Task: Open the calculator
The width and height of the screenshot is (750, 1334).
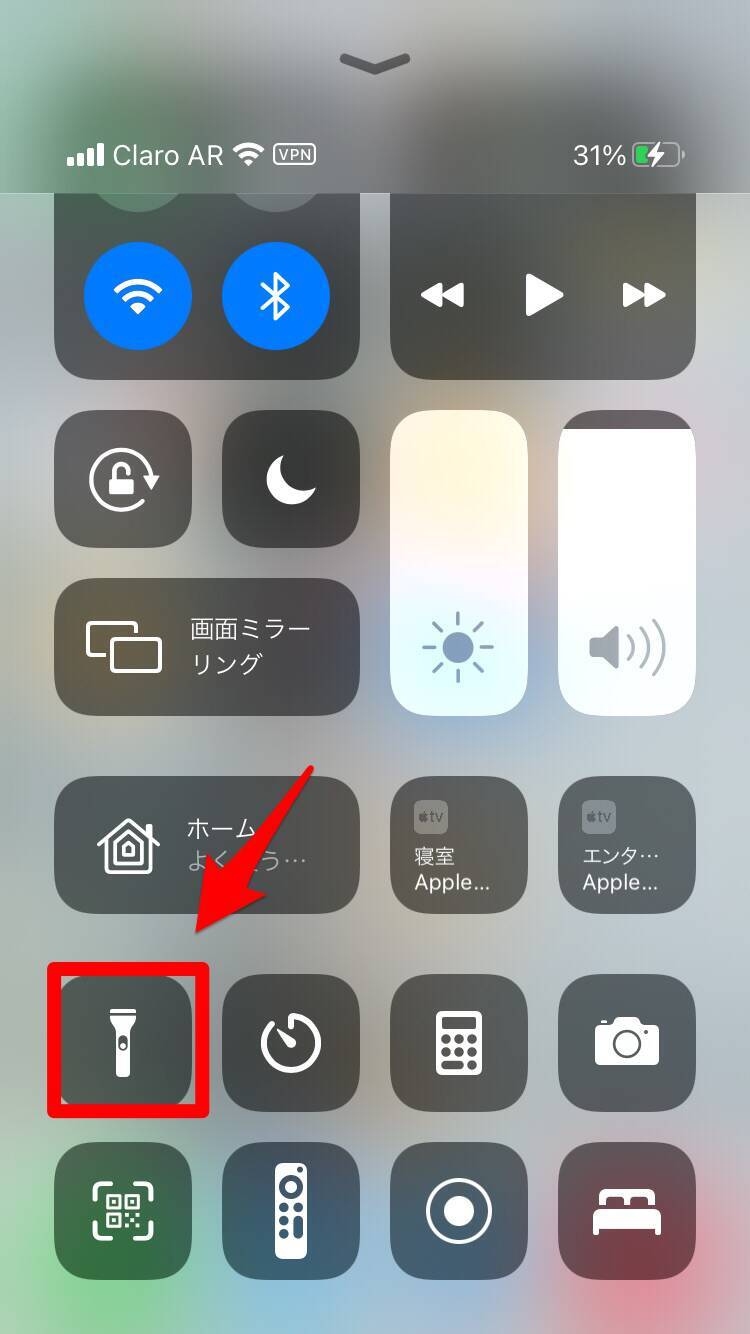Action: click(459, 1042)
